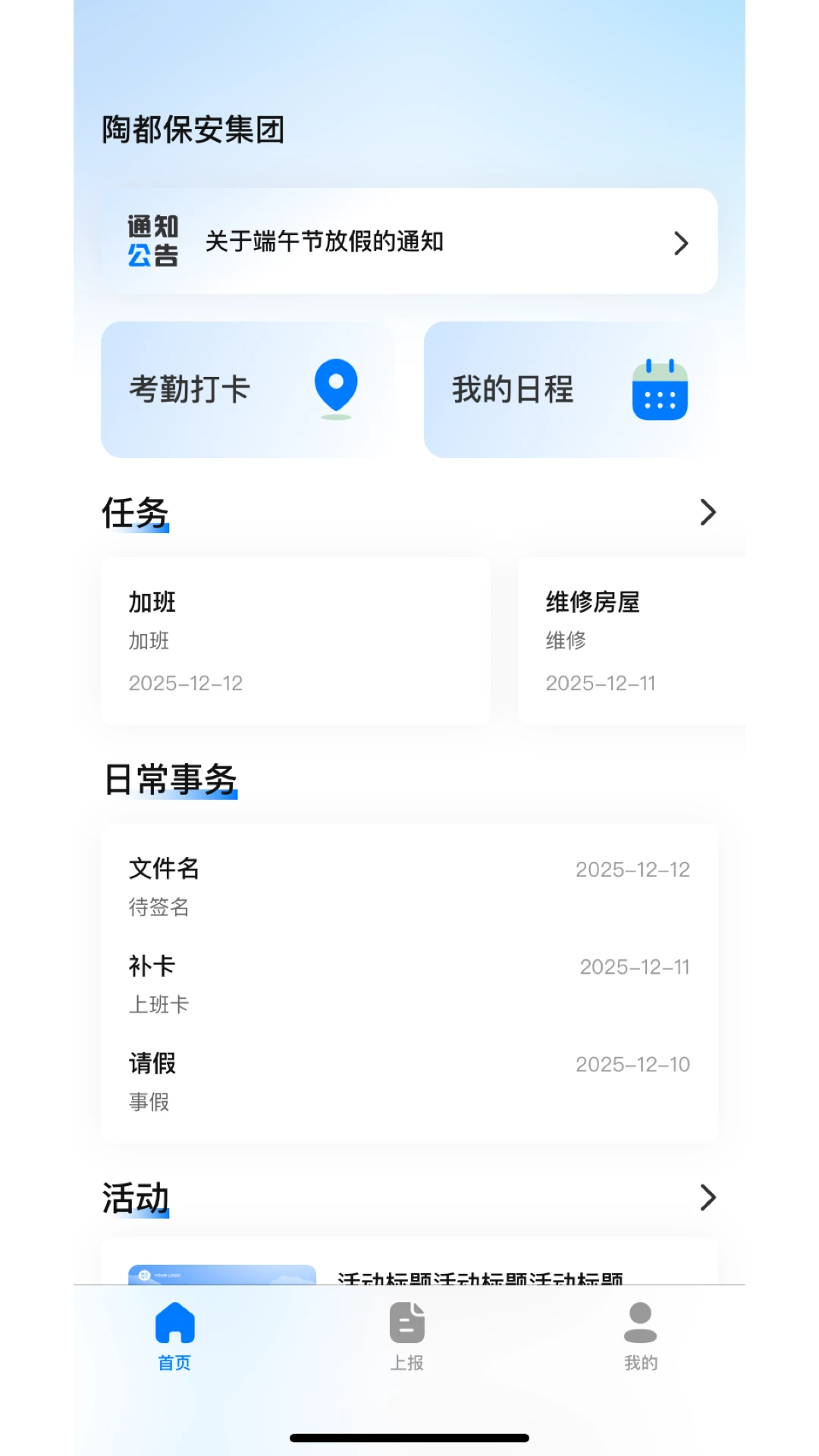Tap the 我的 profile person icon

[x=641, y=1325]
